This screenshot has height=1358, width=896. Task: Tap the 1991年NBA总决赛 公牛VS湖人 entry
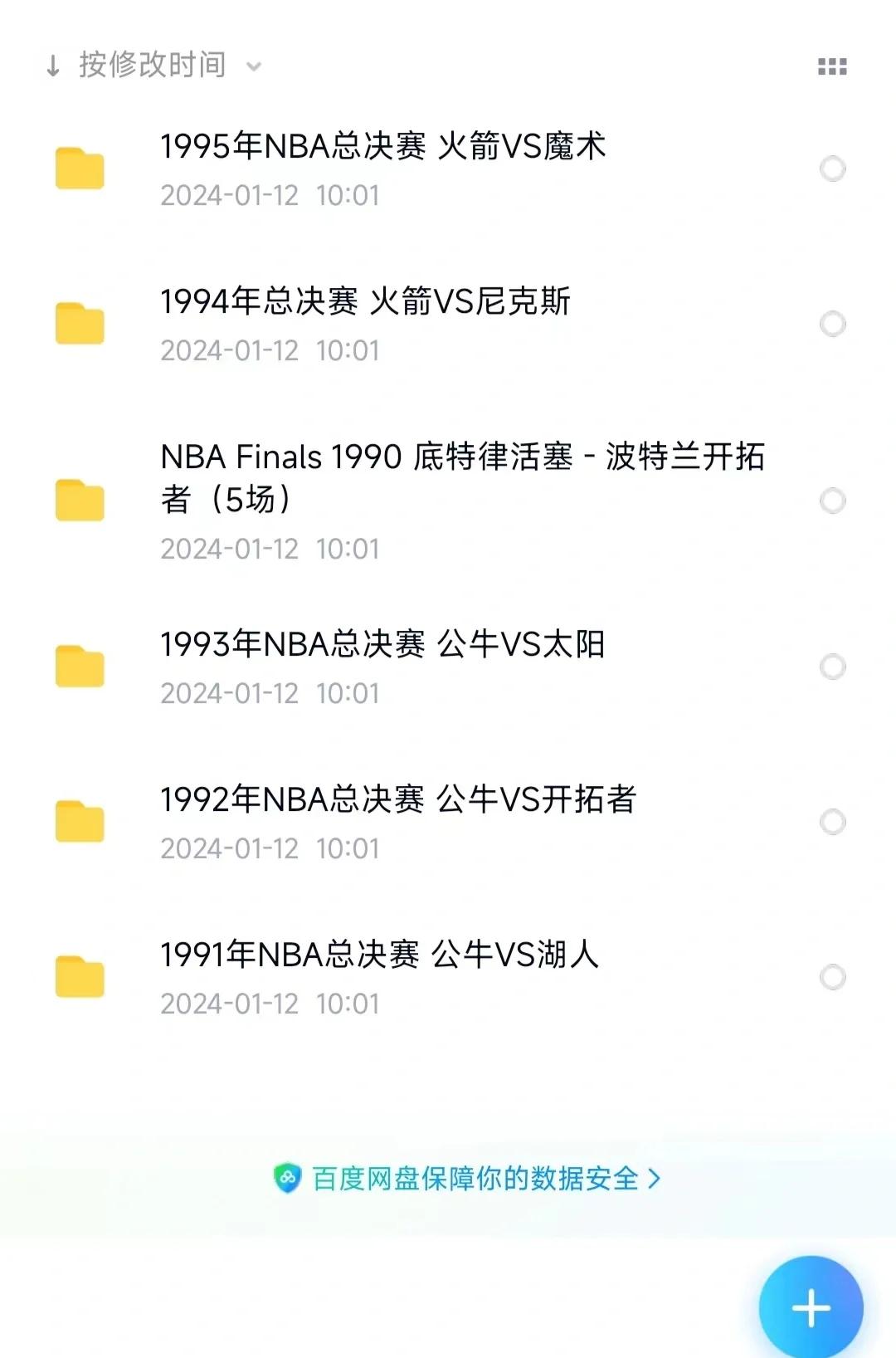[382, 956]
